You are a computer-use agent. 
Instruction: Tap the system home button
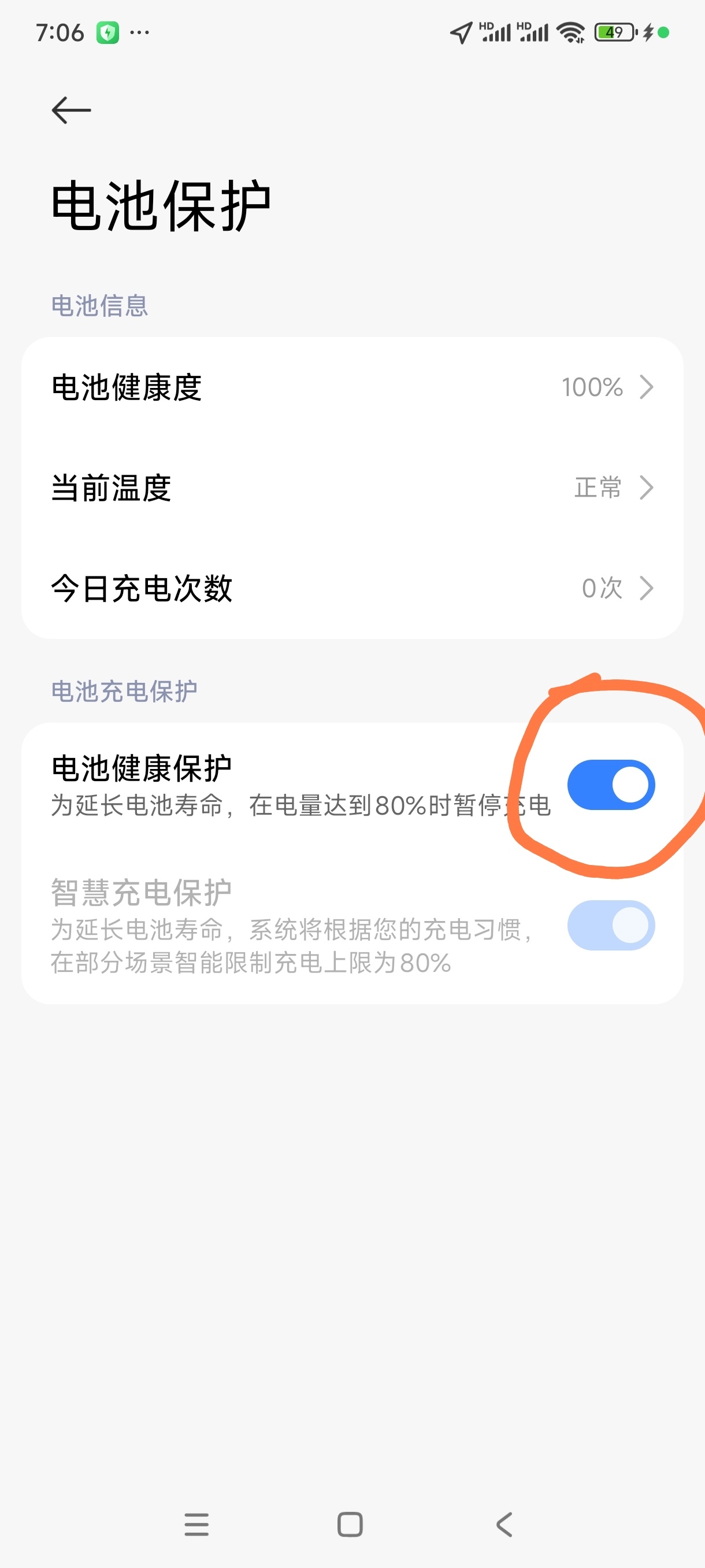350,1524
